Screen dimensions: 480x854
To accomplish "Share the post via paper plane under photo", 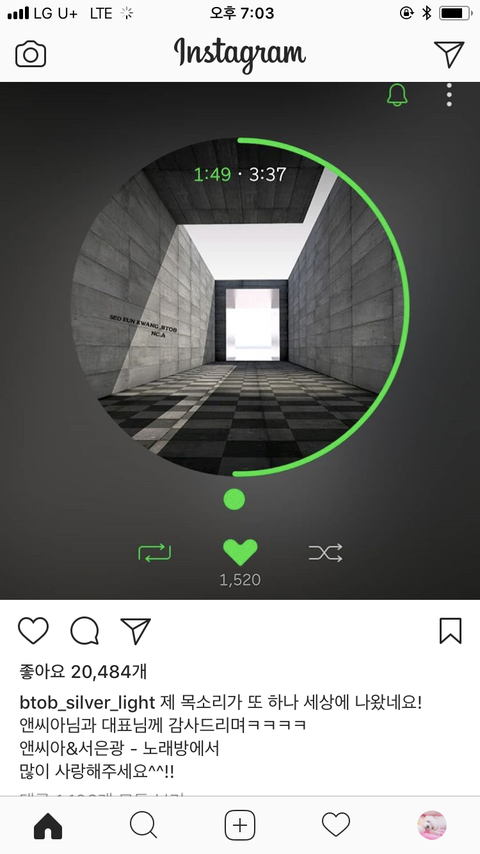I will (135, 631).
